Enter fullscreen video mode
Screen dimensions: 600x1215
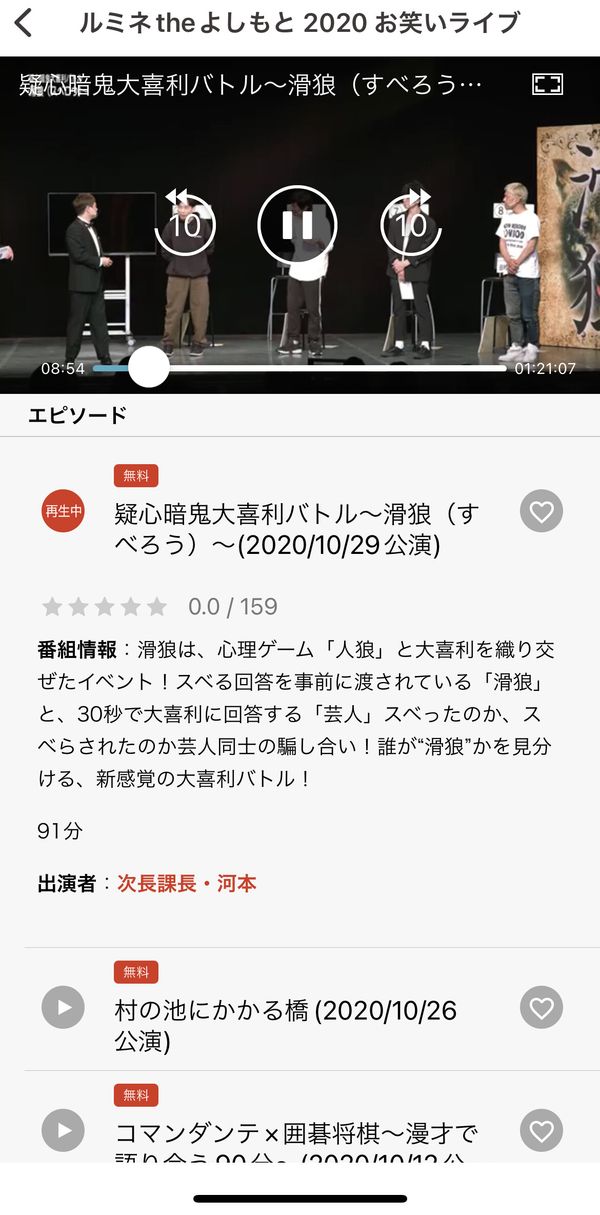click(548, 84)
